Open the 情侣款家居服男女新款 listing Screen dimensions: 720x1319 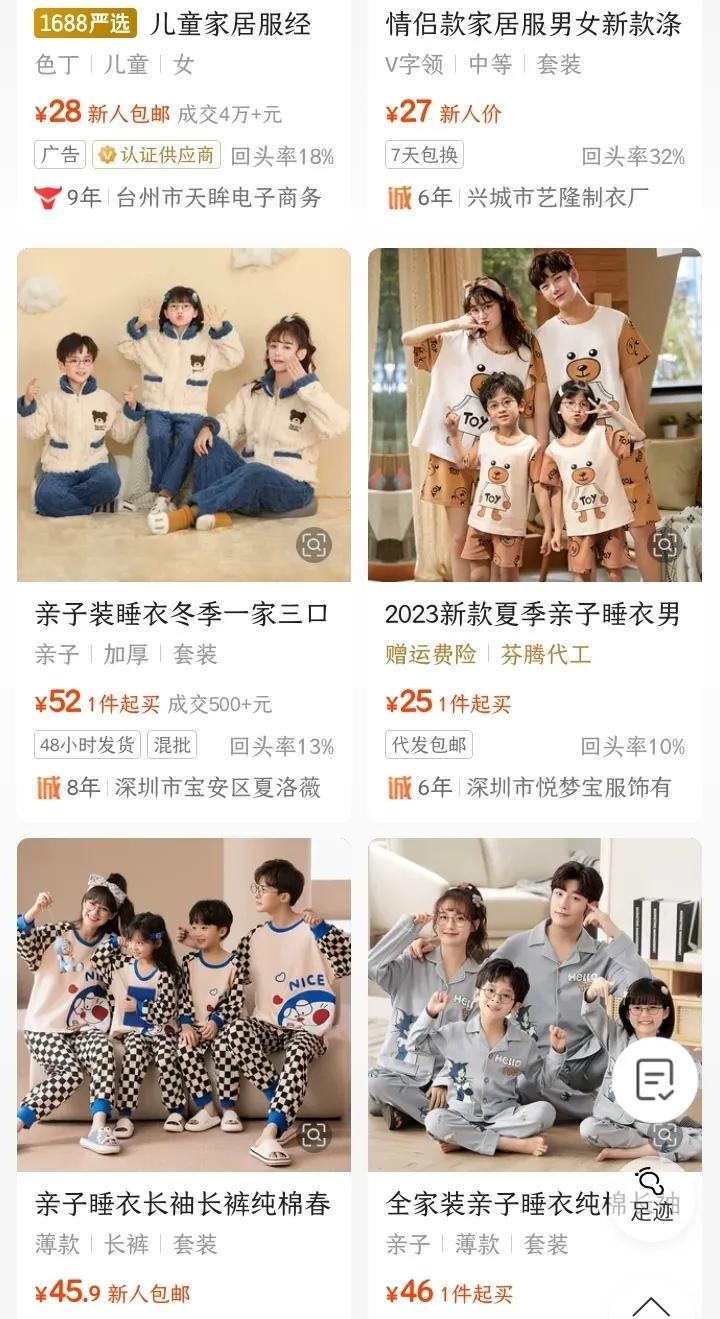533,24
